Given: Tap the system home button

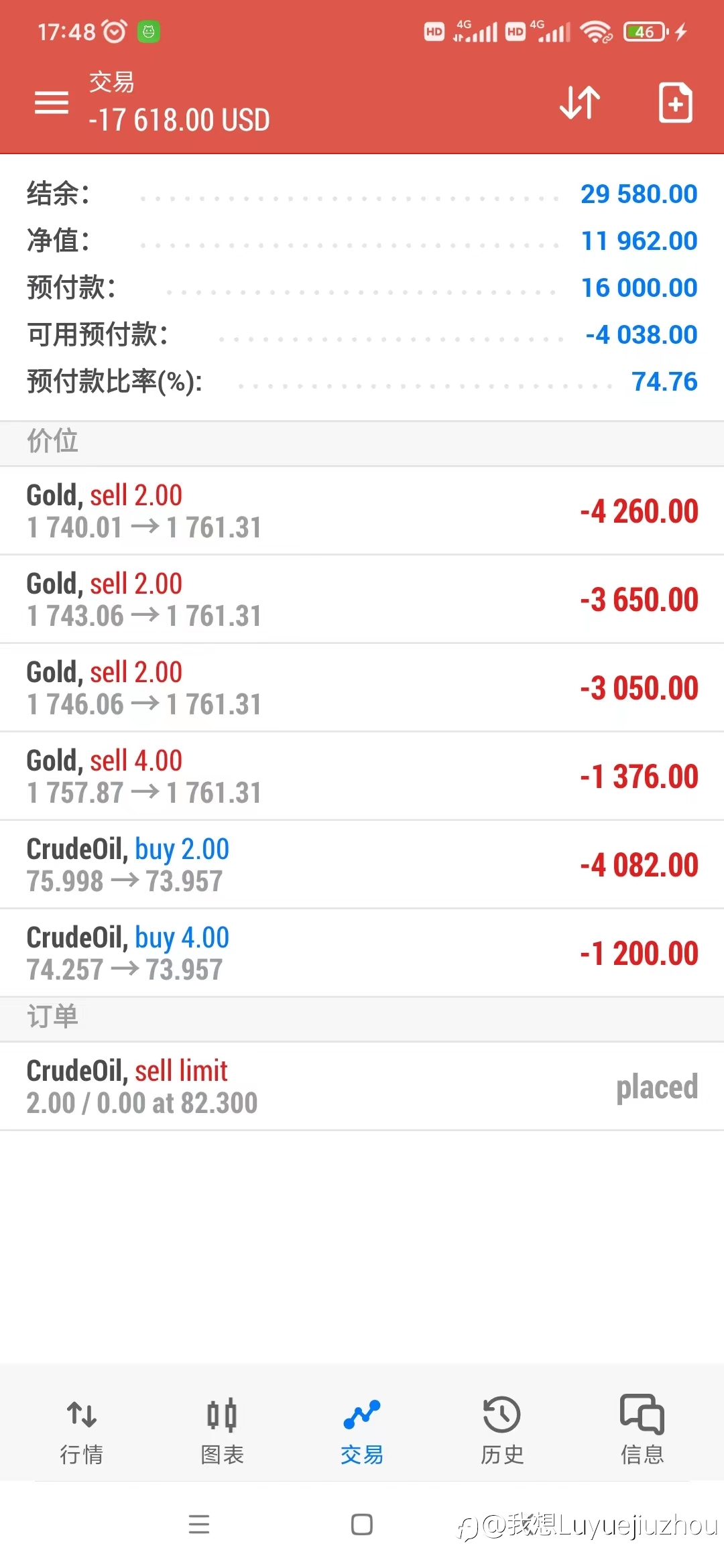Looking at the screenshot, I should pos(362,1524).
